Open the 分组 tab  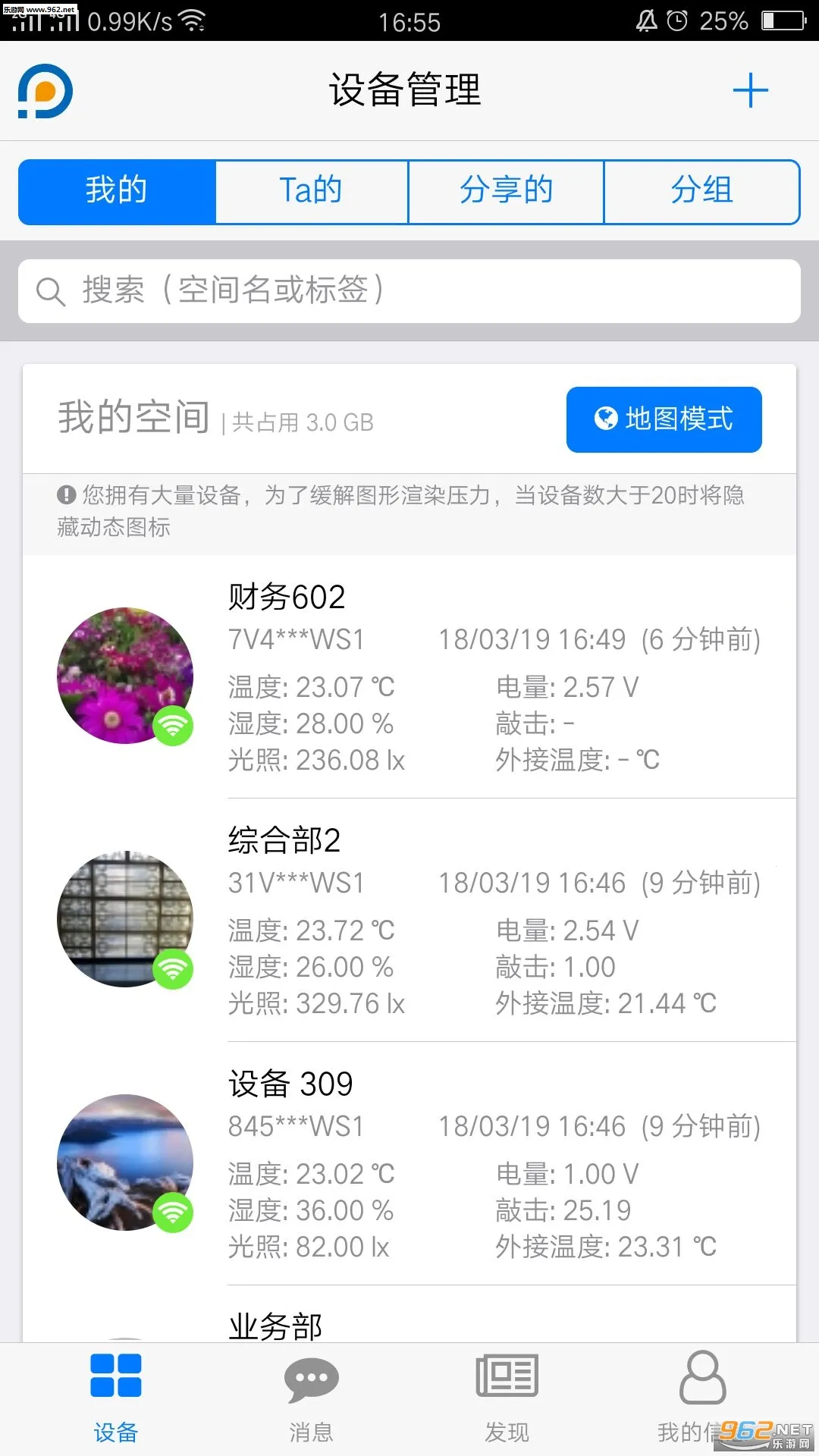coord(701,191)
